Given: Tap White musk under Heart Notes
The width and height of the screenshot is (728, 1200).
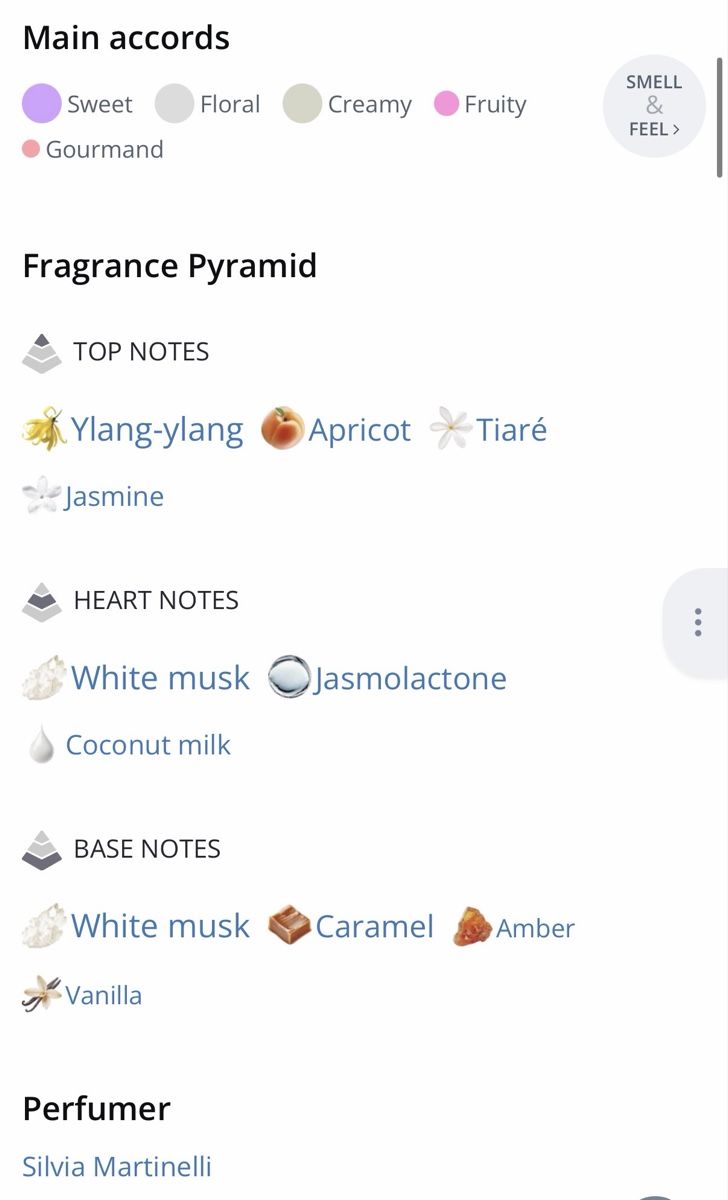Looking at the screenshot, I should pos(136,678).
